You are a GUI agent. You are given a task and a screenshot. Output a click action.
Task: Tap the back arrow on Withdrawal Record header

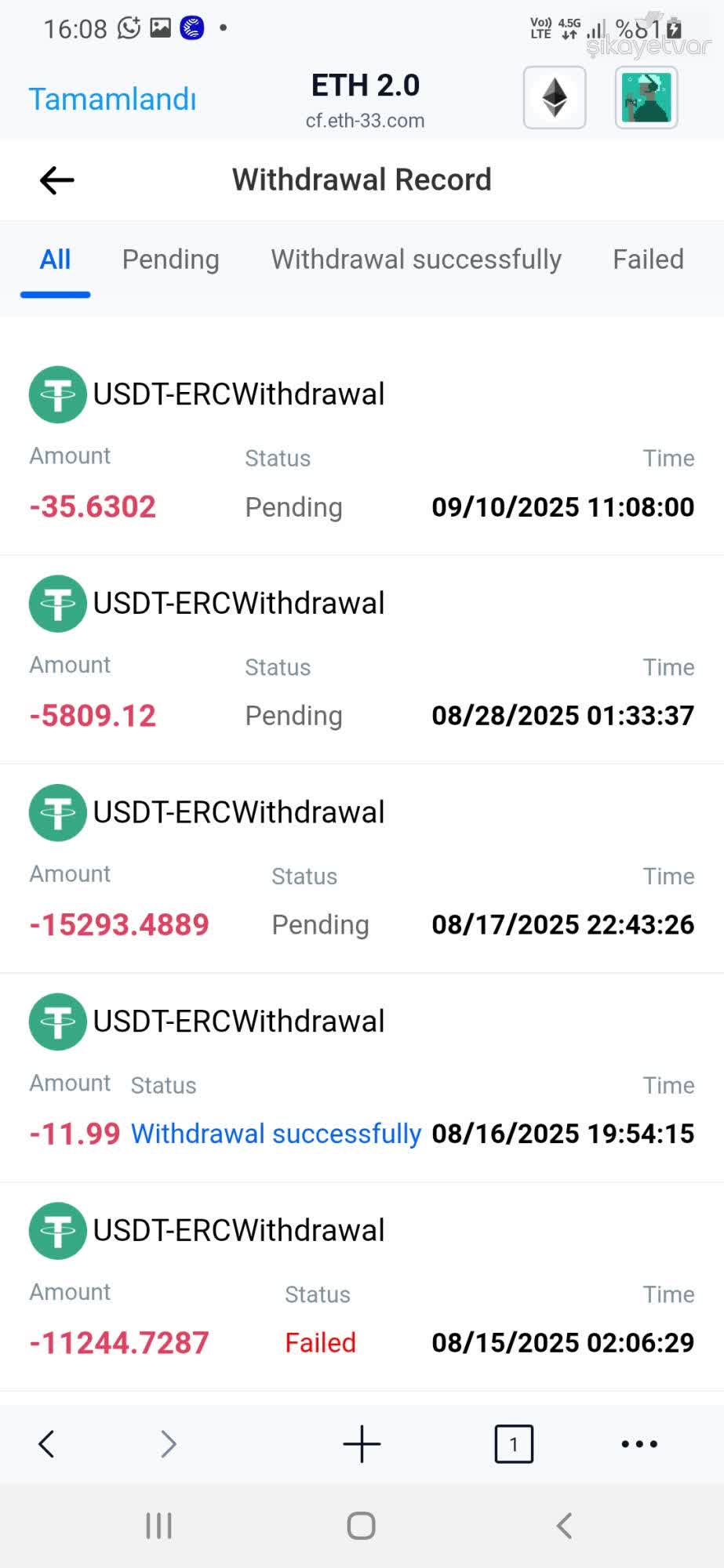coord(56,180)
